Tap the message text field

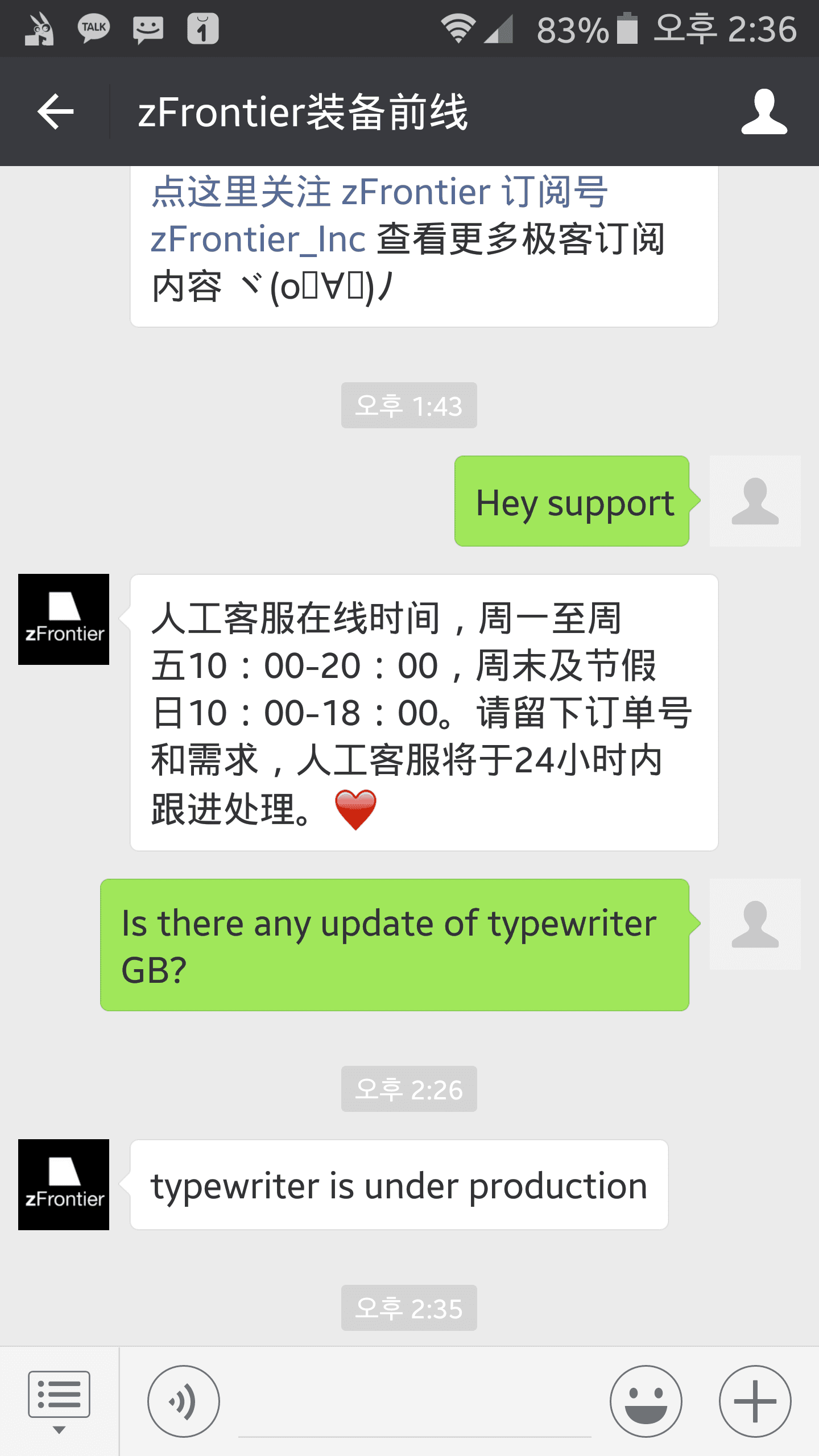pyautogui.click(x=414, y=1405)
